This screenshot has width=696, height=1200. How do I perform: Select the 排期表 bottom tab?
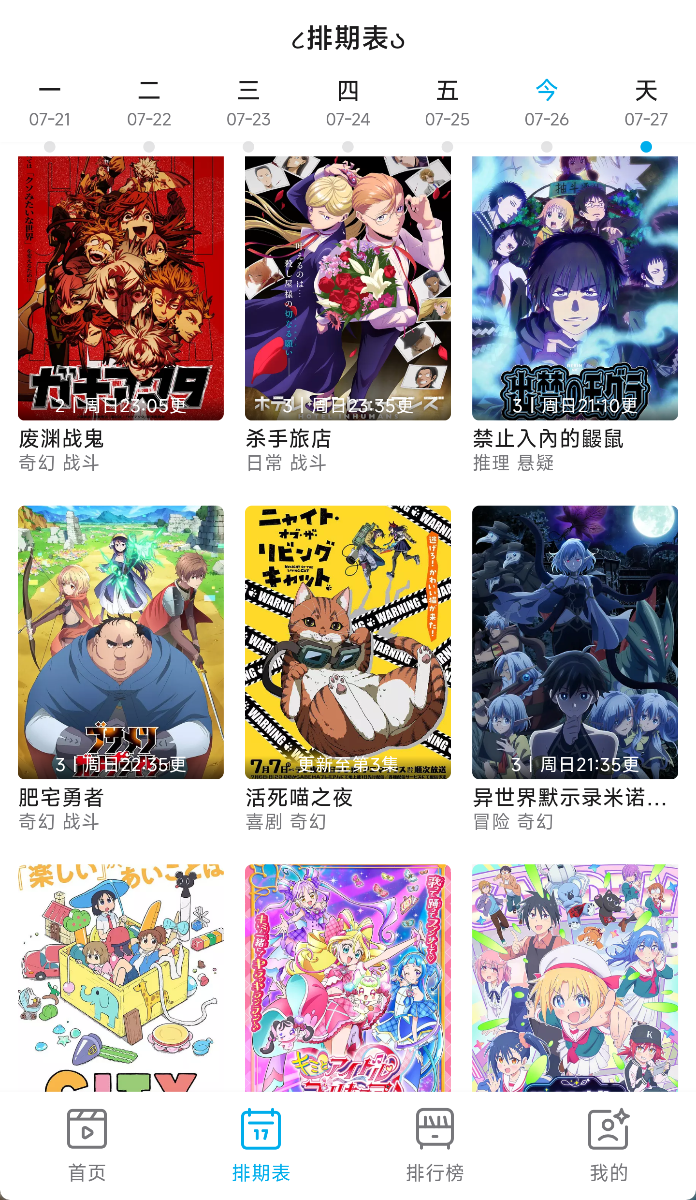tap(261, 1146)
